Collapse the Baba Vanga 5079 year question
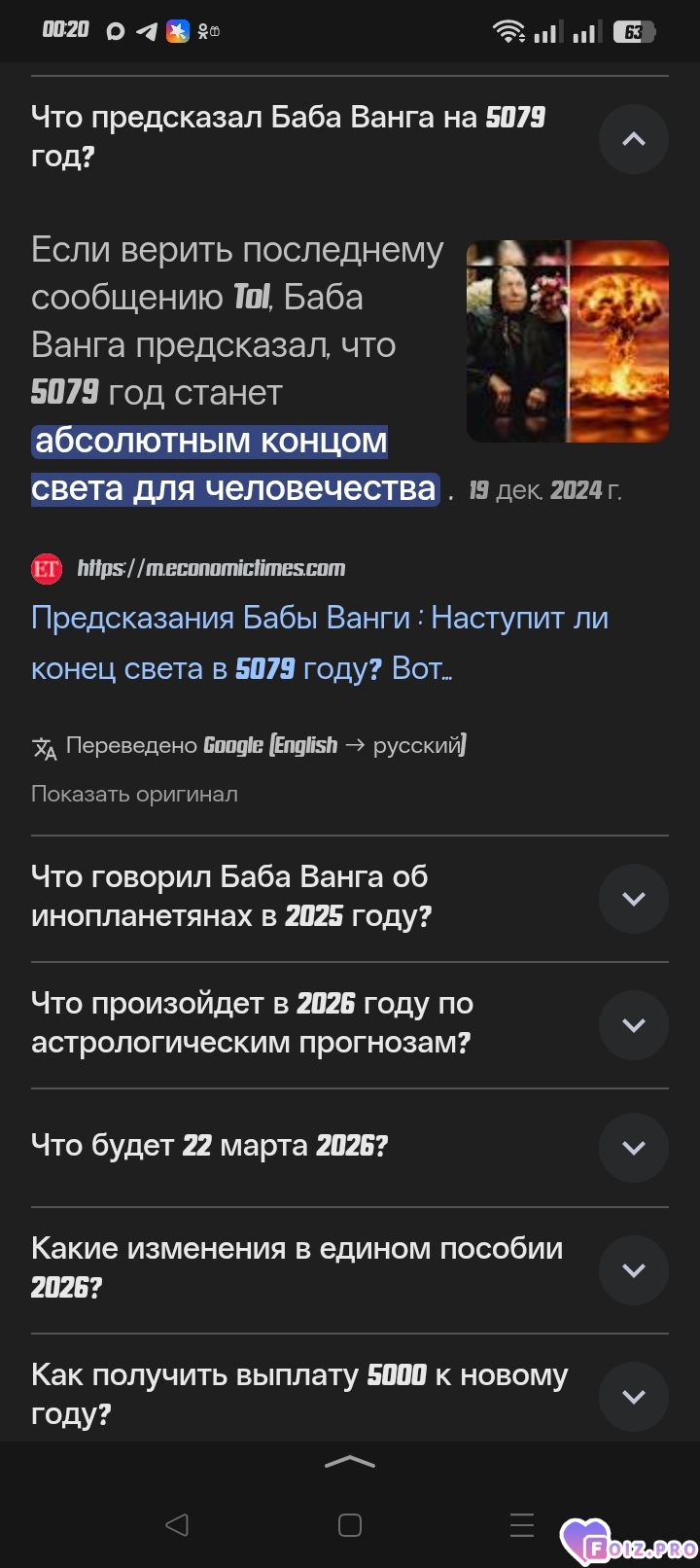This screenshot has width=700, height=1568. click(633, 139)
